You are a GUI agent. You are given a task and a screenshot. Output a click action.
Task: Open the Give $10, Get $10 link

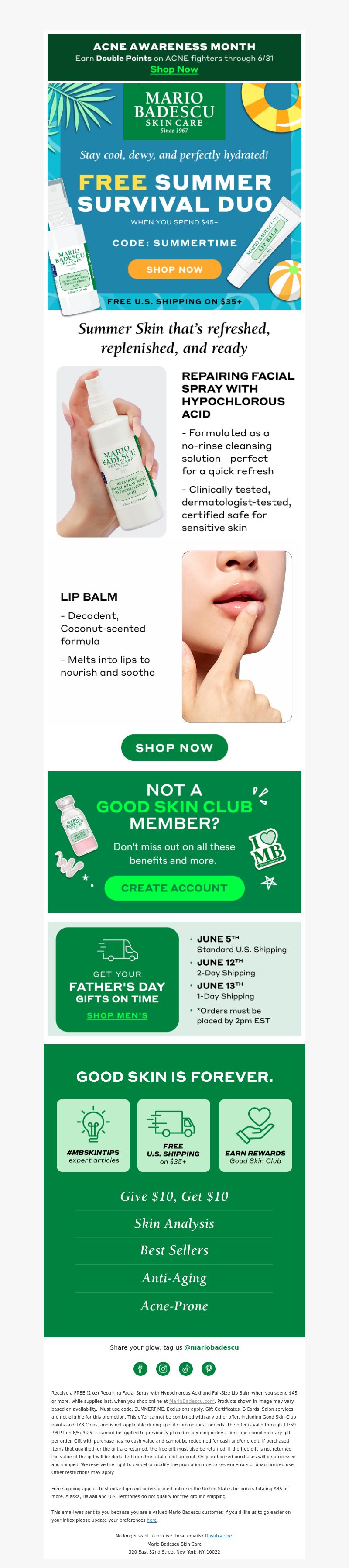pos(174,1196)
